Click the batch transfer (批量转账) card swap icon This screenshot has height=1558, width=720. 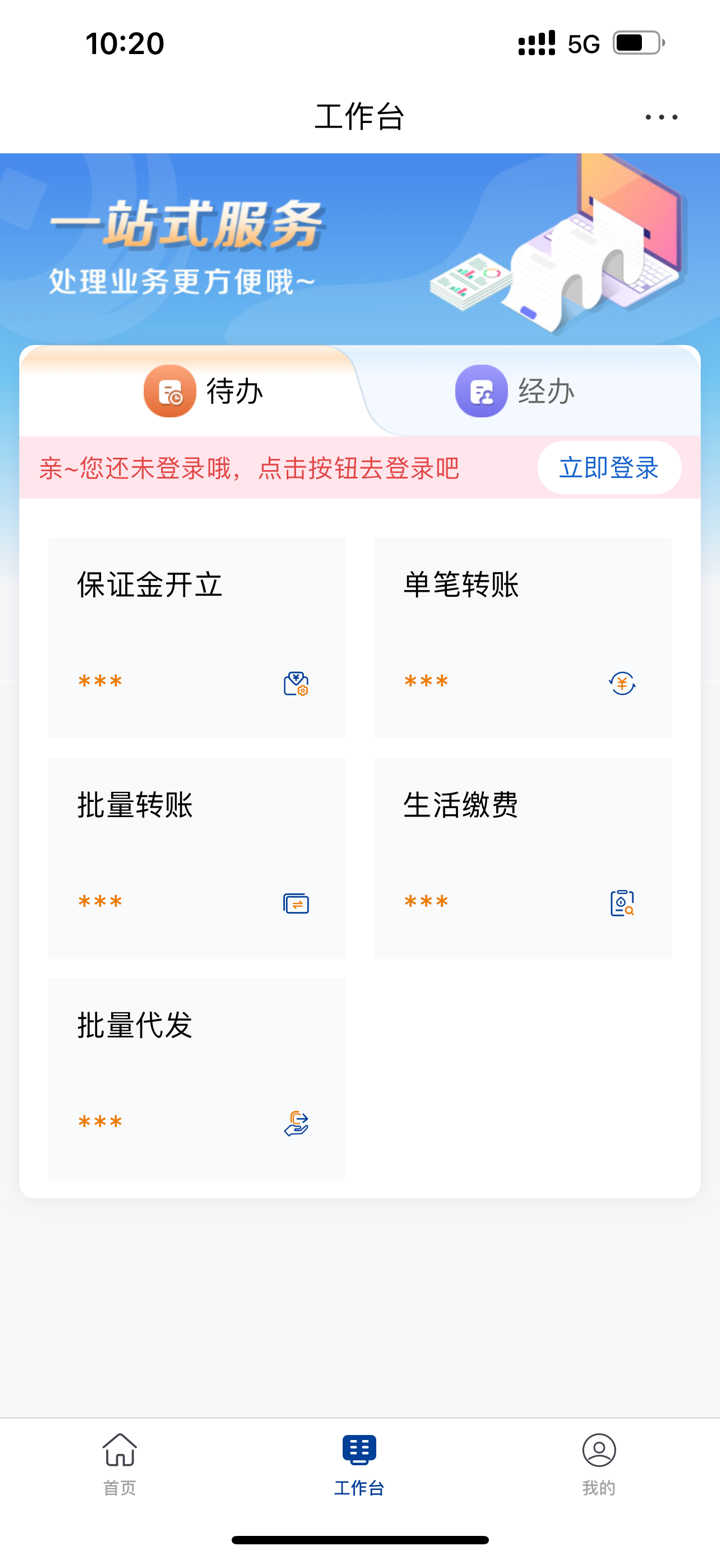296,903
